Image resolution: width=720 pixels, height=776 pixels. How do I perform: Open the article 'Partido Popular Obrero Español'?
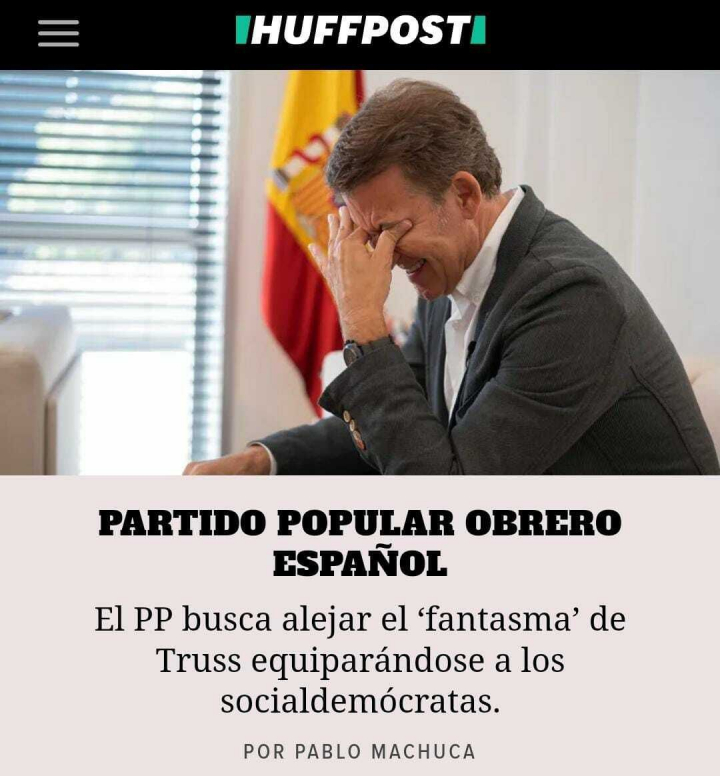(x=359, y=543)
